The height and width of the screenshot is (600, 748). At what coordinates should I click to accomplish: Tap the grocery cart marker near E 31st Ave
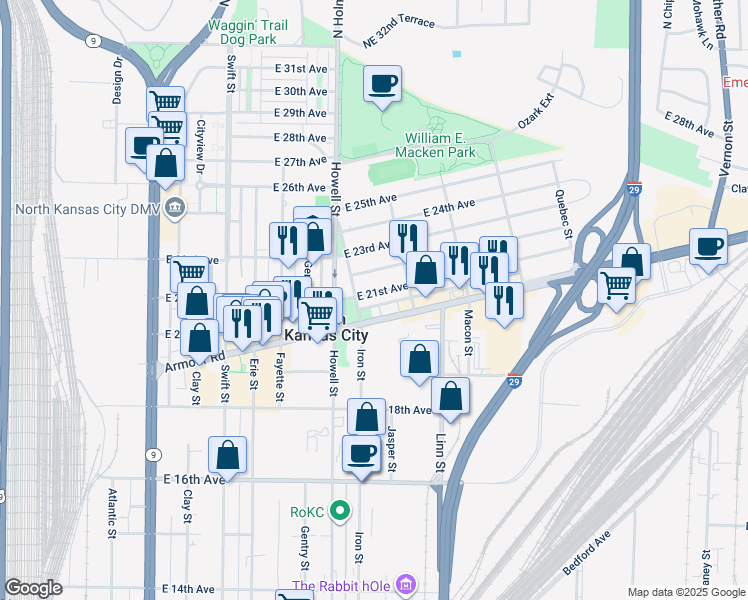click(165, 104)
